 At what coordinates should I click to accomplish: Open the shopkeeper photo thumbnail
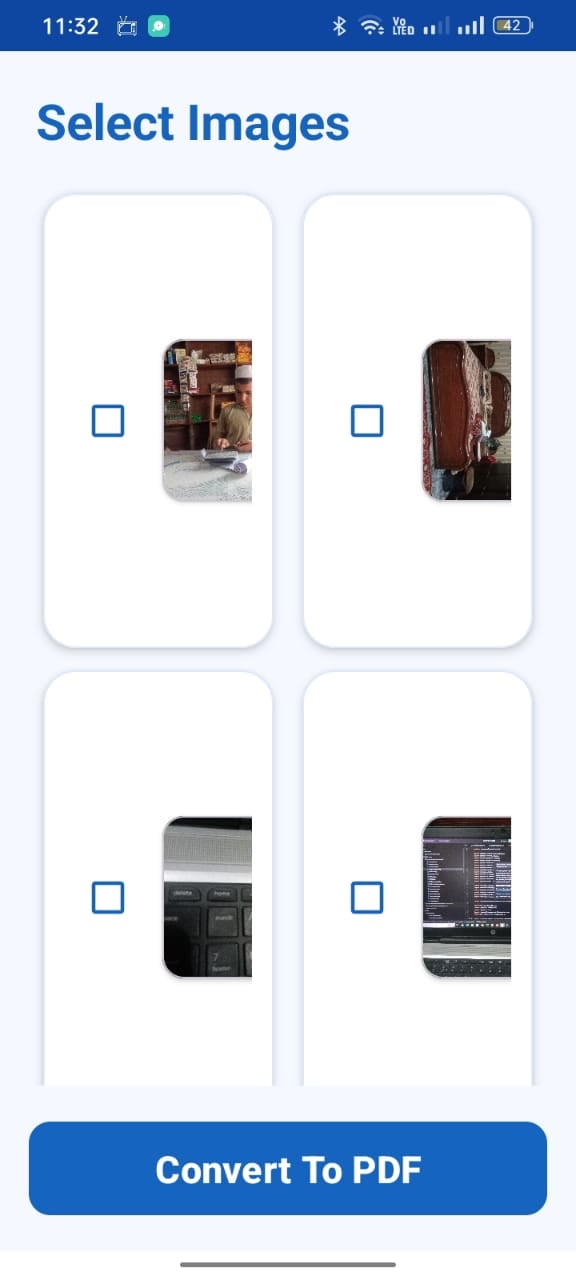[x=208, y=420]
